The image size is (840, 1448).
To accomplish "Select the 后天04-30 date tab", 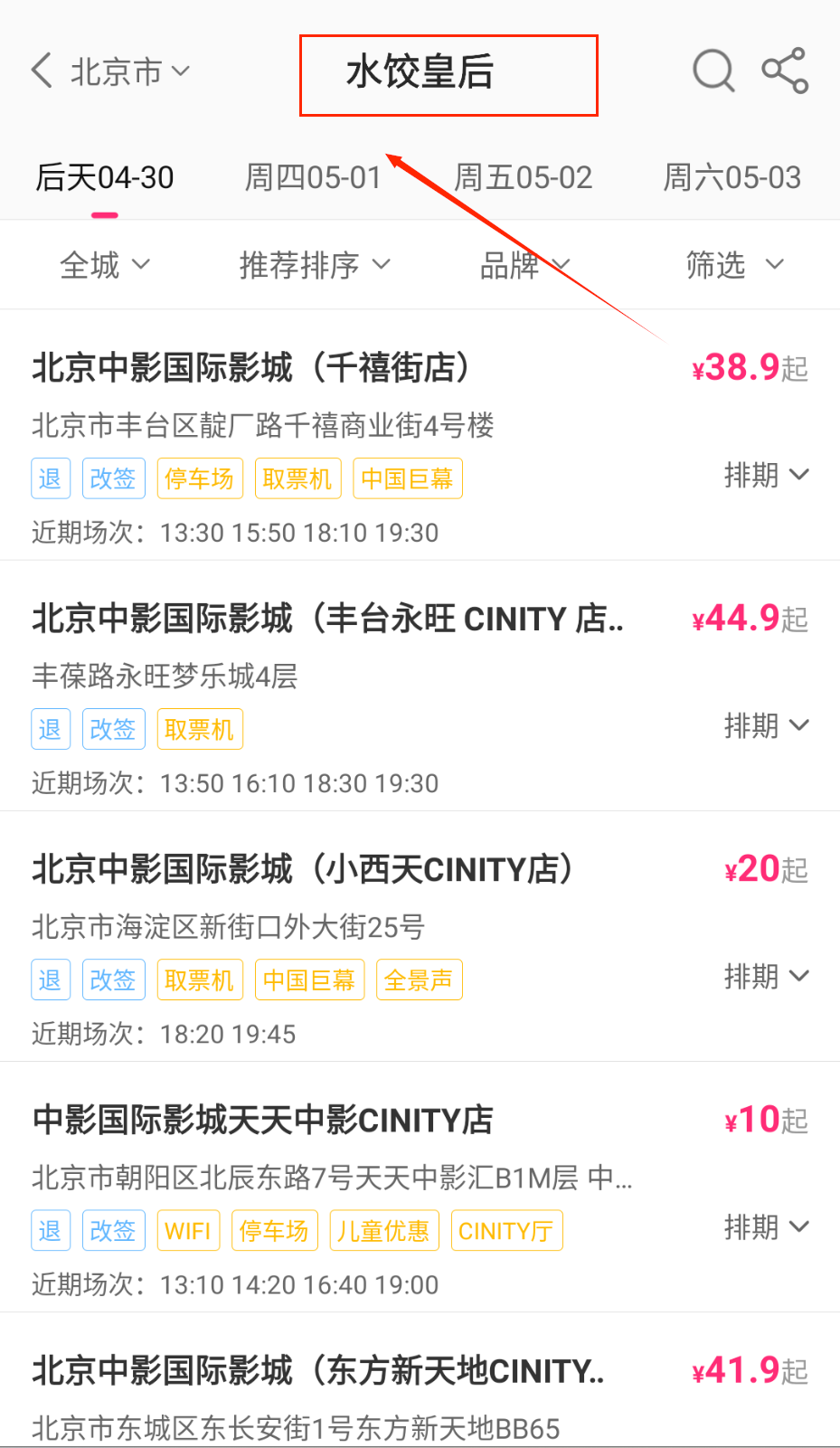I will (105, 178).
